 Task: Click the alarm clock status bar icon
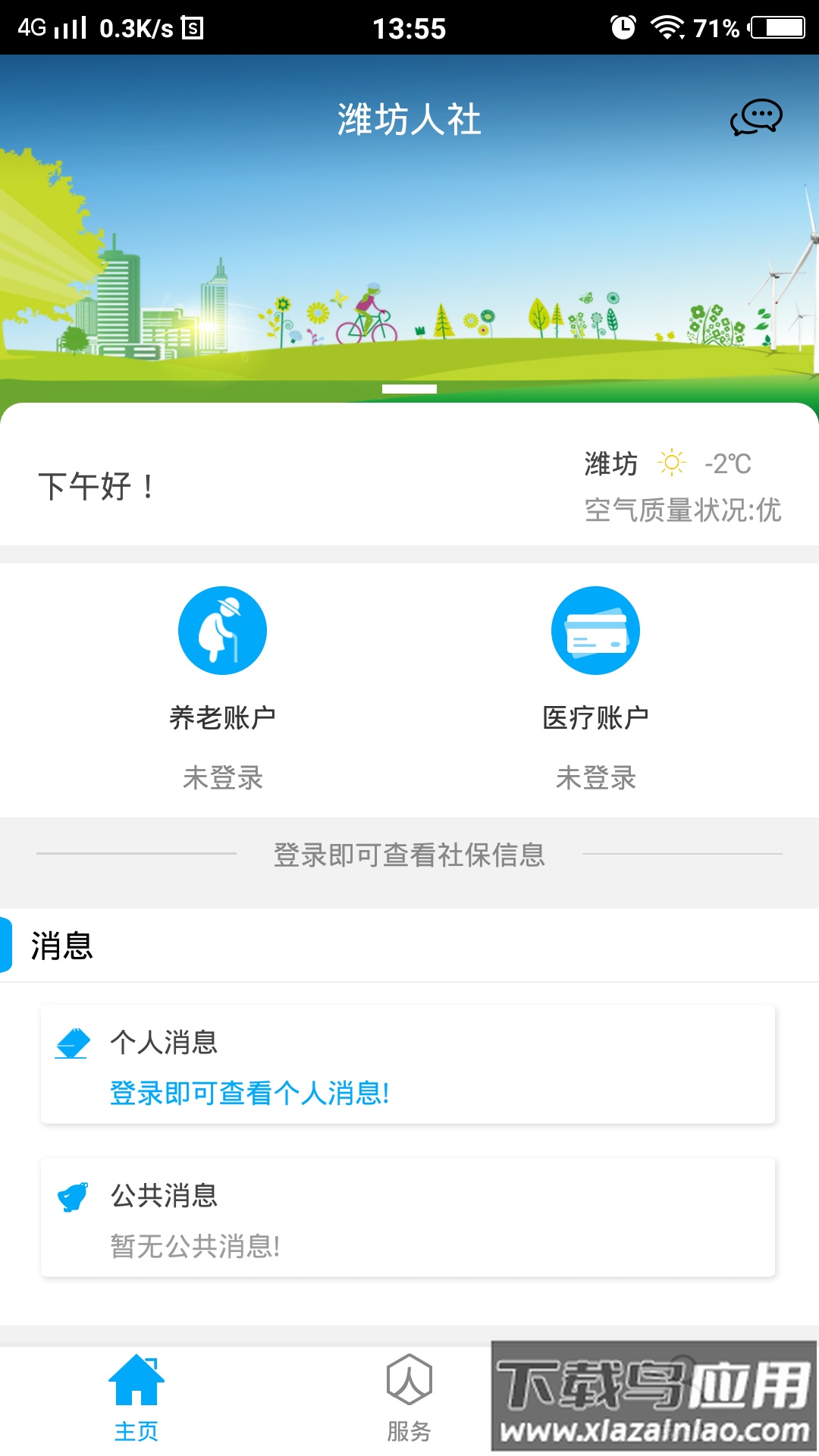(x=622, y=25)
